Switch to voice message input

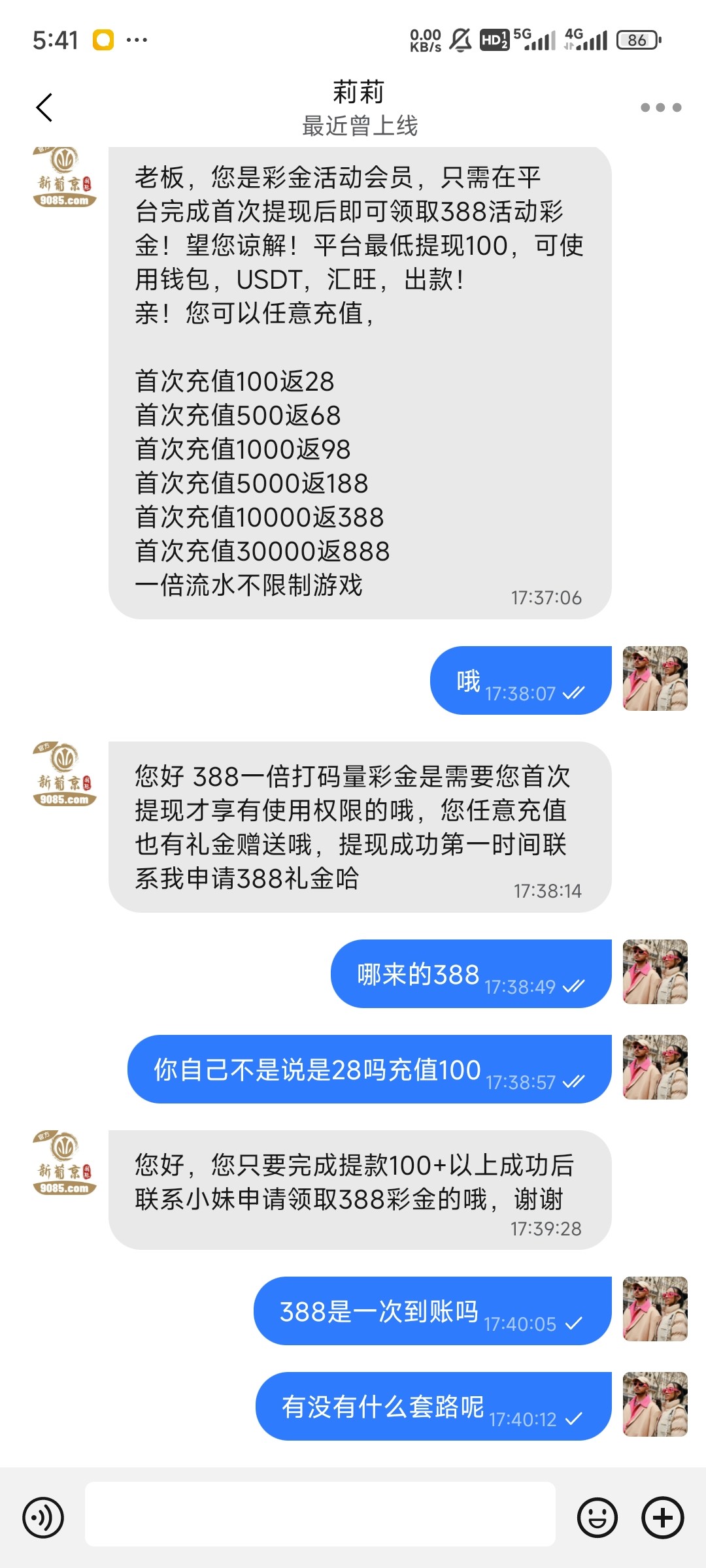[43, 1517]
